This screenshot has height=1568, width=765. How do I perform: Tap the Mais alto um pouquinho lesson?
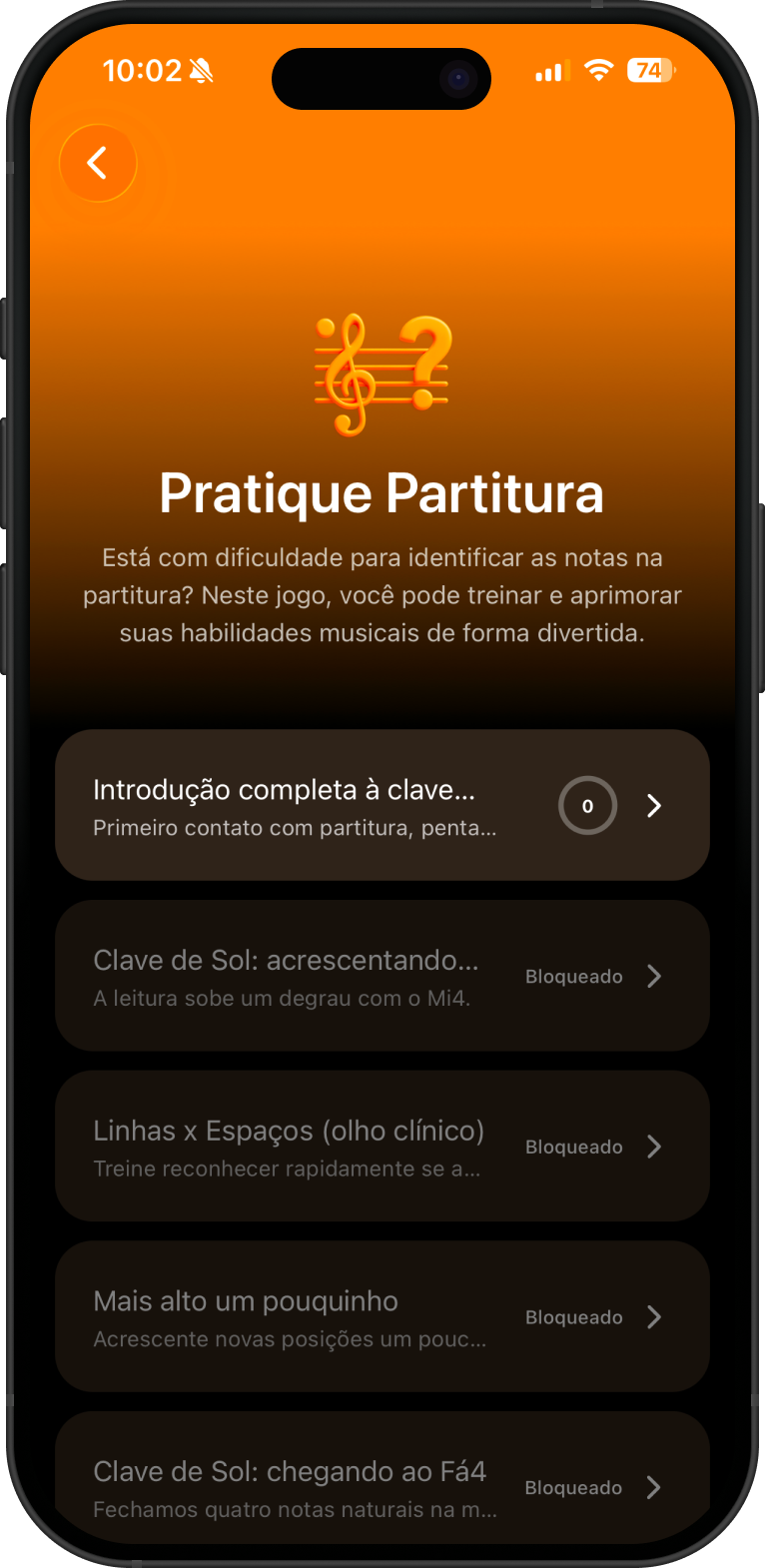click(382, 1316)
